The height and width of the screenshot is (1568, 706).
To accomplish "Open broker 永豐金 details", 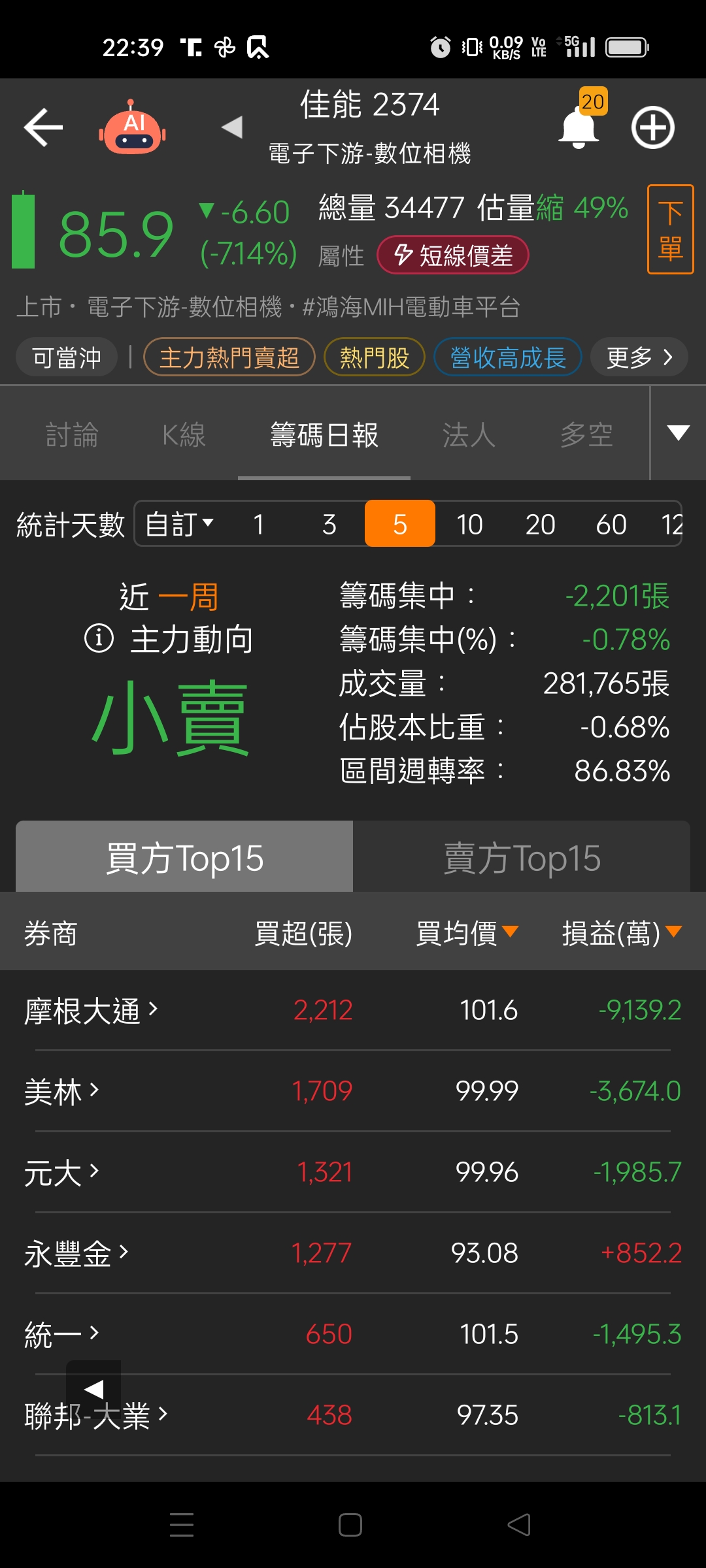I will coord(76,1254).
